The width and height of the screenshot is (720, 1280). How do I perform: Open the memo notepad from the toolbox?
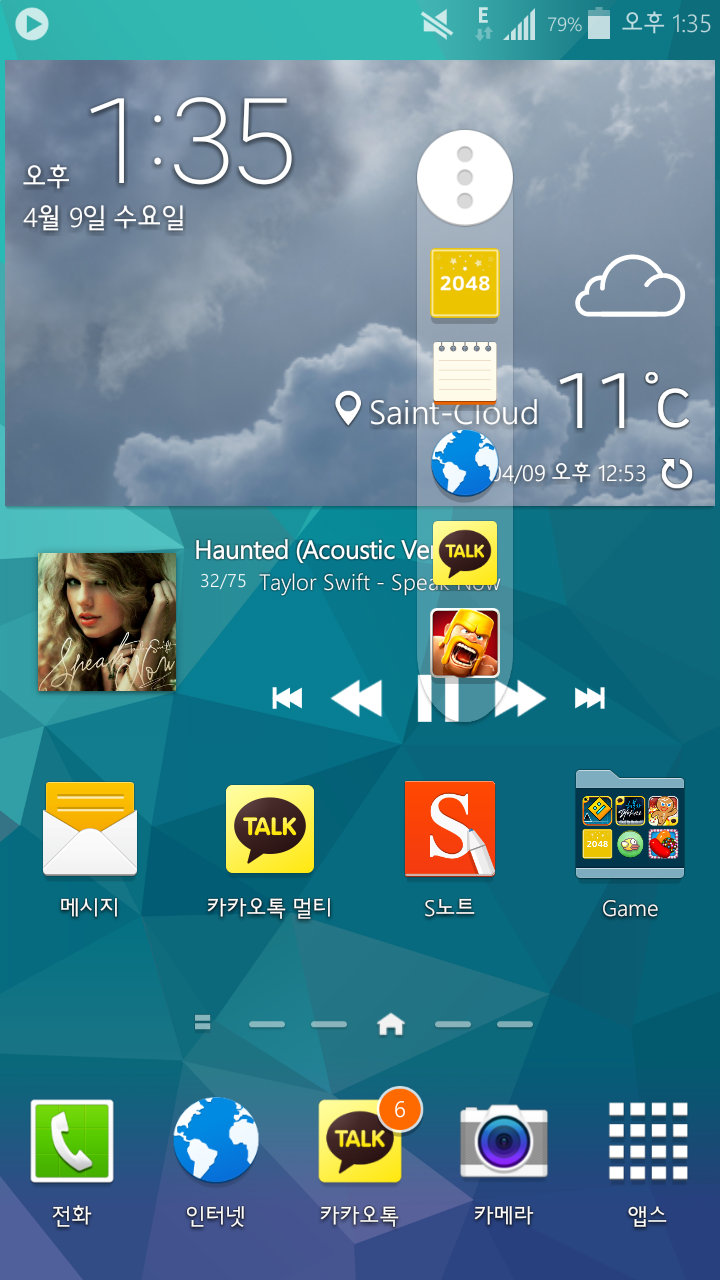click(464, 372)
